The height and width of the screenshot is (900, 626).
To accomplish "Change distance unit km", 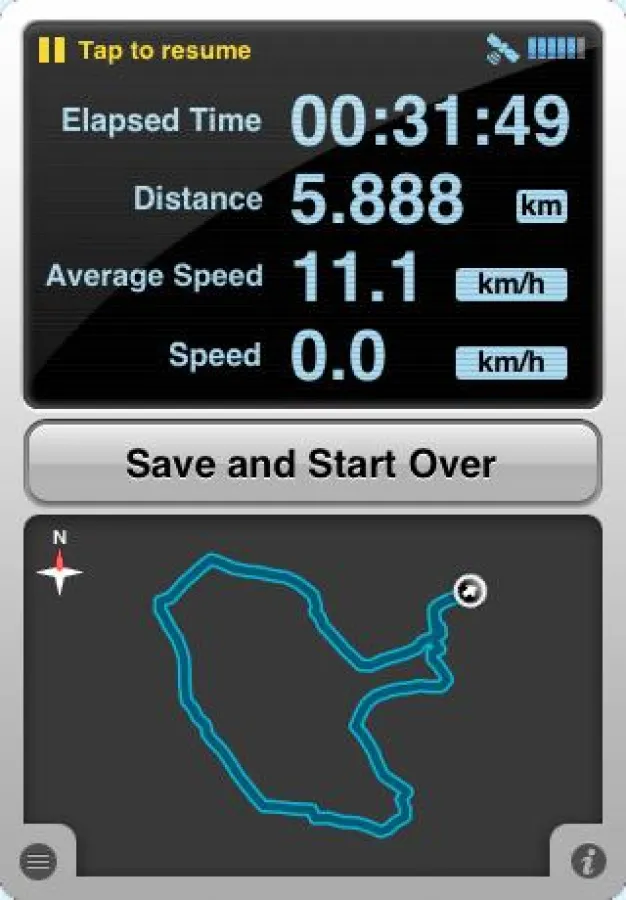I will [541, 207].
